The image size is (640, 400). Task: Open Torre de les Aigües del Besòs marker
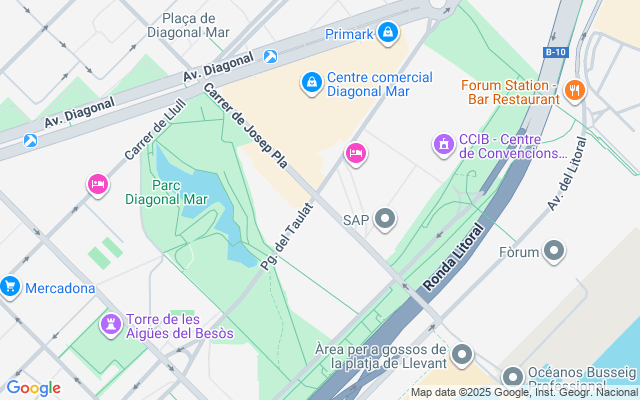coord(110,324)
